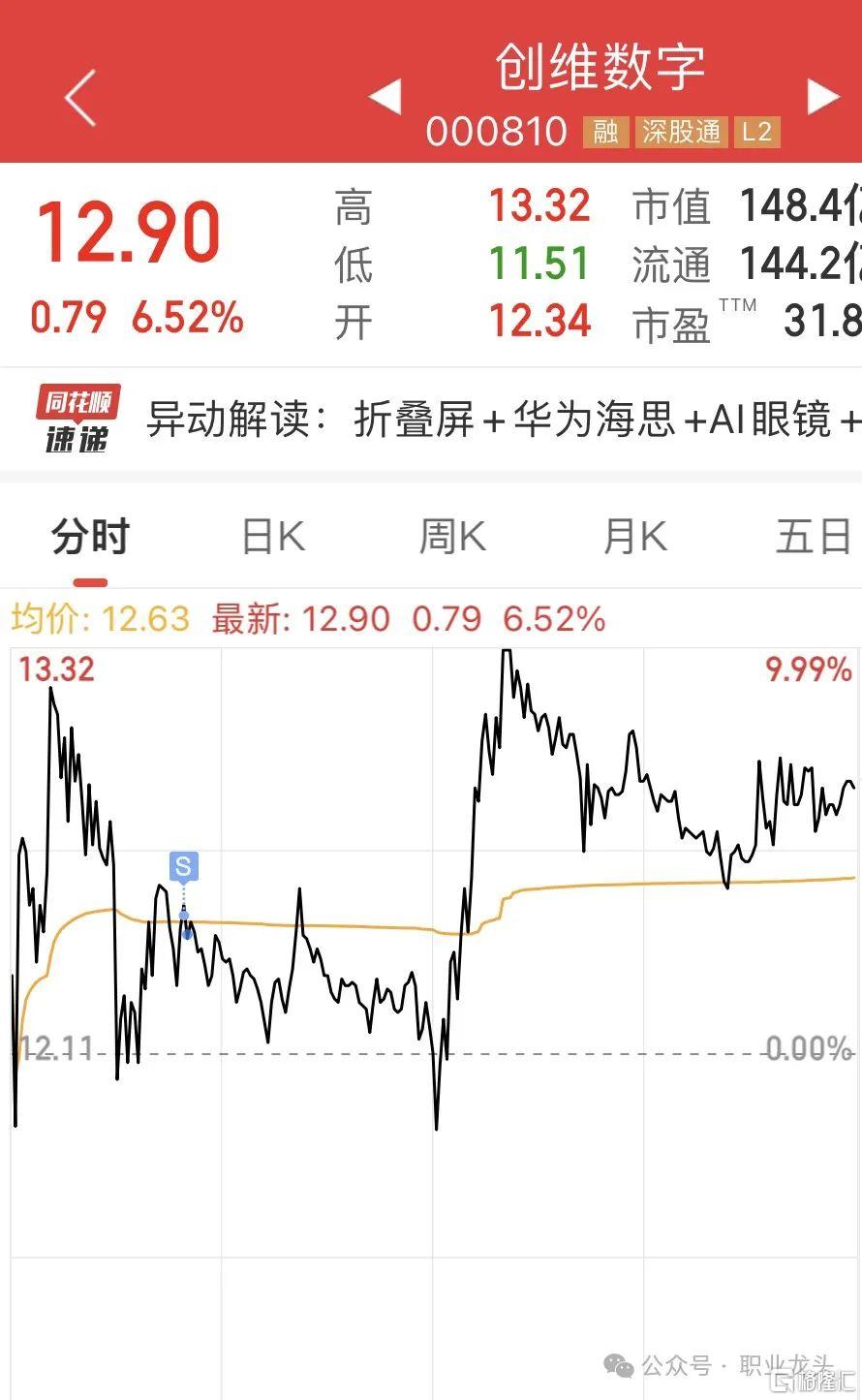Go back using the header arrow

80,98
